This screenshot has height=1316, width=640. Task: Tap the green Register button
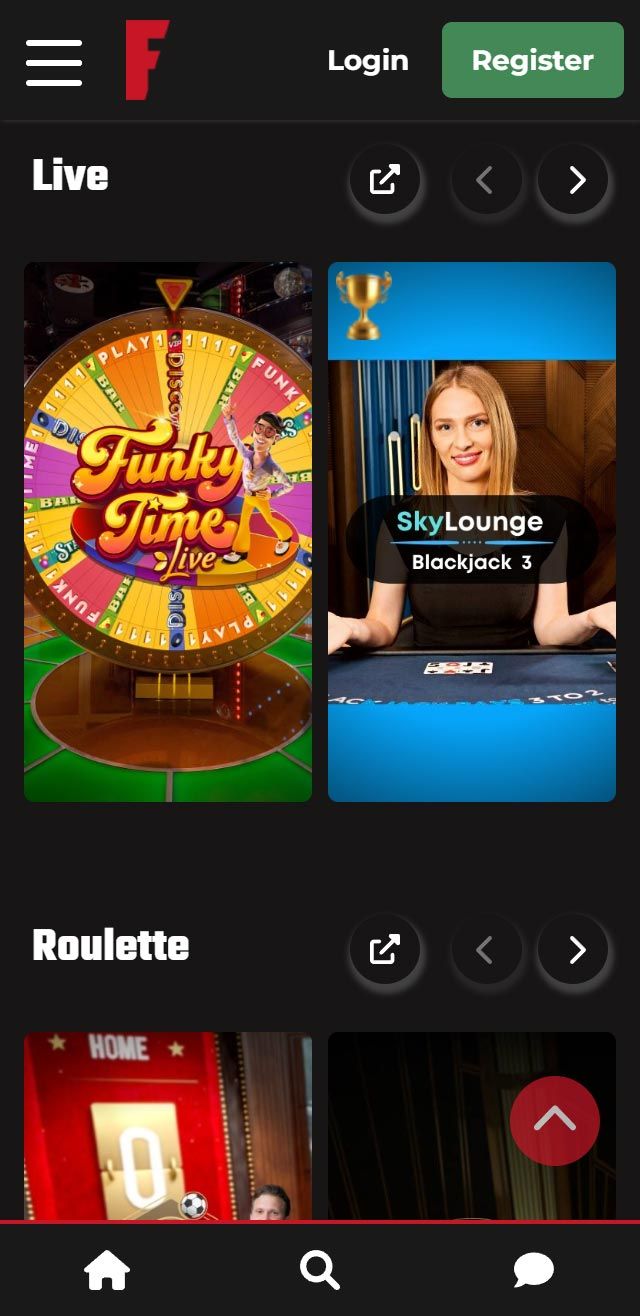(x=532, y=60)
